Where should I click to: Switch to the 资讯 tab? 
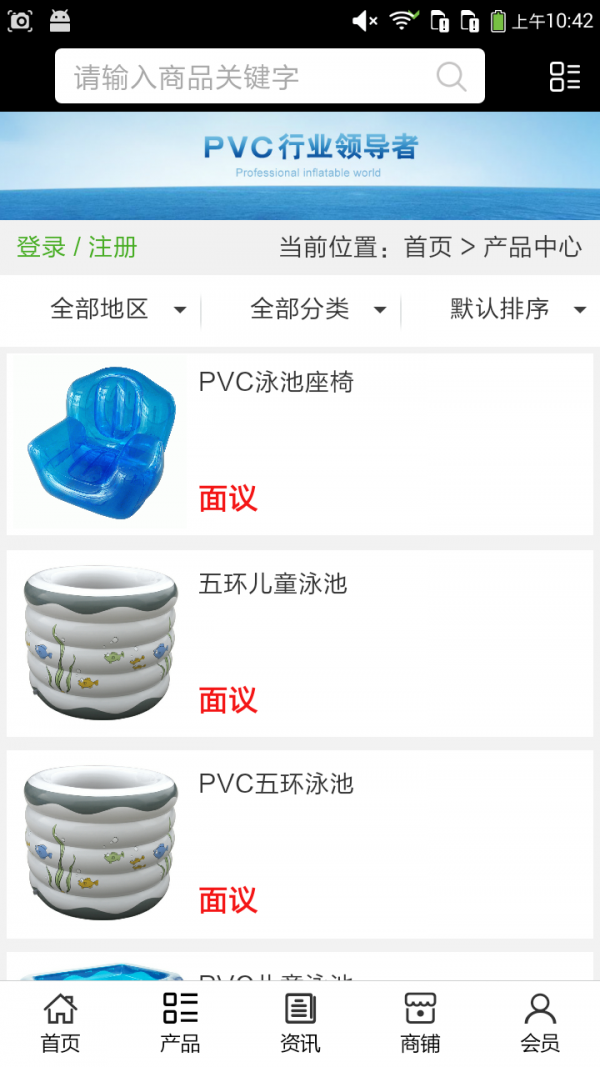[x=300, y=1023]
